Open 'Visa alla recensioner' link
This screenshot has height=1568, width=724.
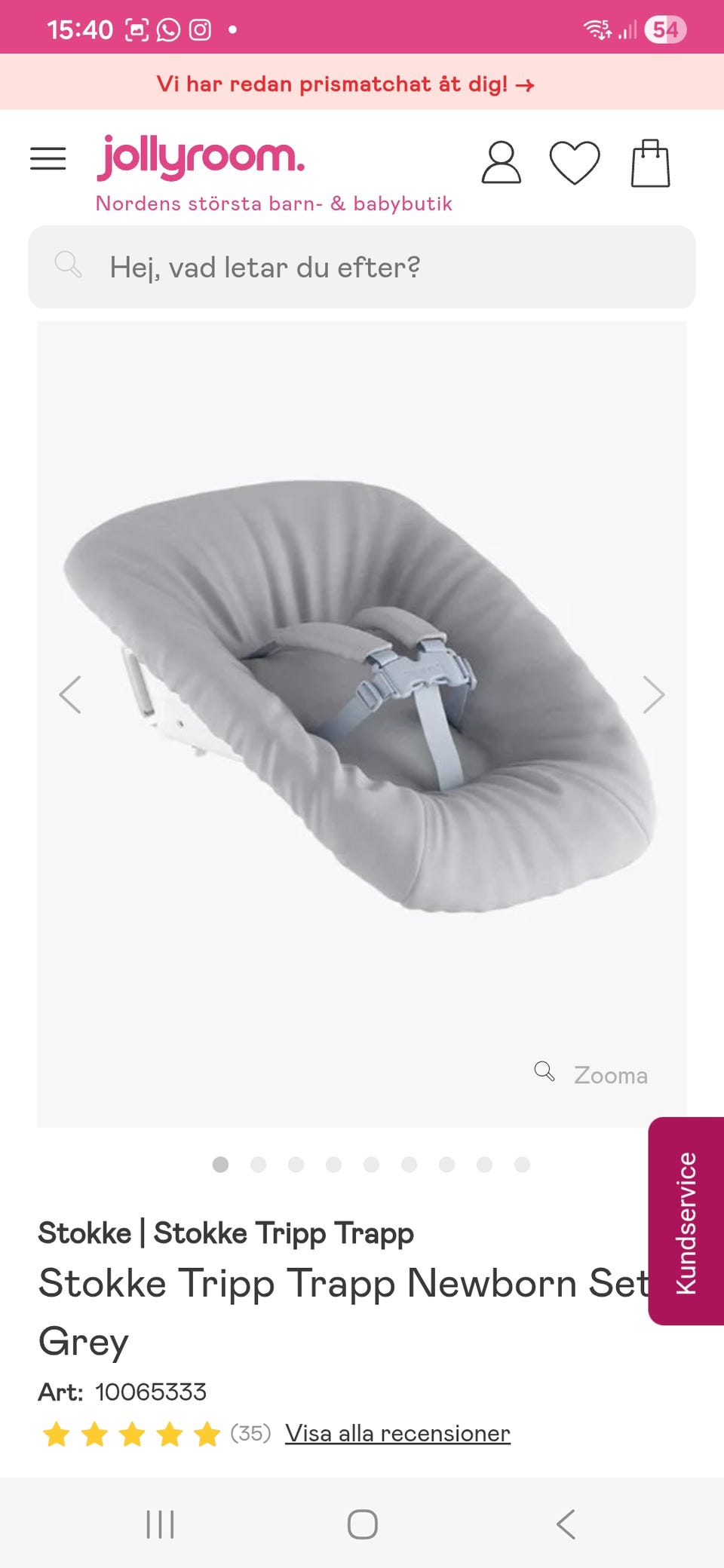[x=397, y=1433]
